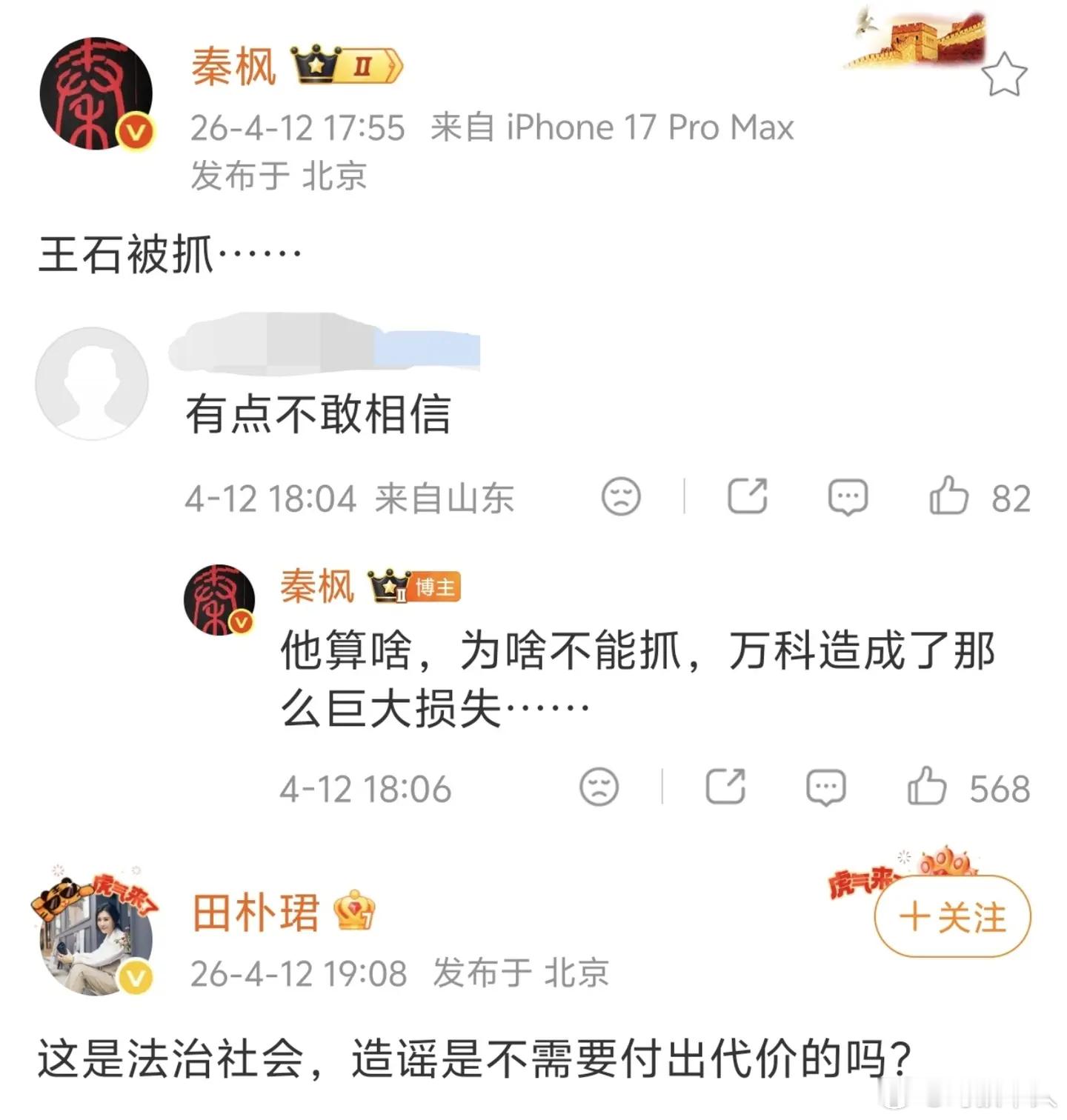Select the 来自 iPhone 17 Pro Max source label
The image size is (1067, 1120).
612,126
